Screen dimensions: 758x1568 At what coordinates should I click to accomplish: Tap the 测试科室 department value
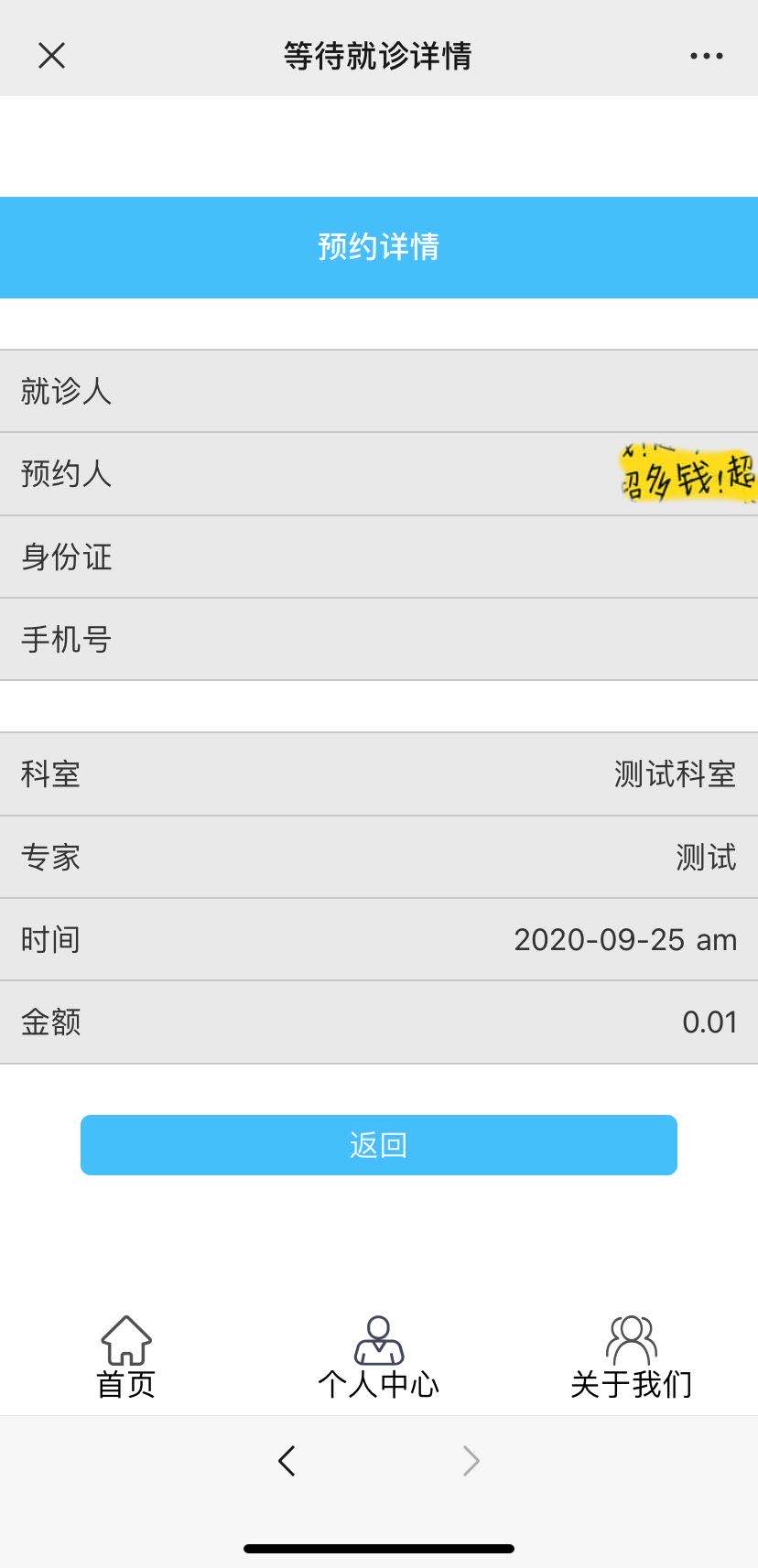tap(674, 773)
